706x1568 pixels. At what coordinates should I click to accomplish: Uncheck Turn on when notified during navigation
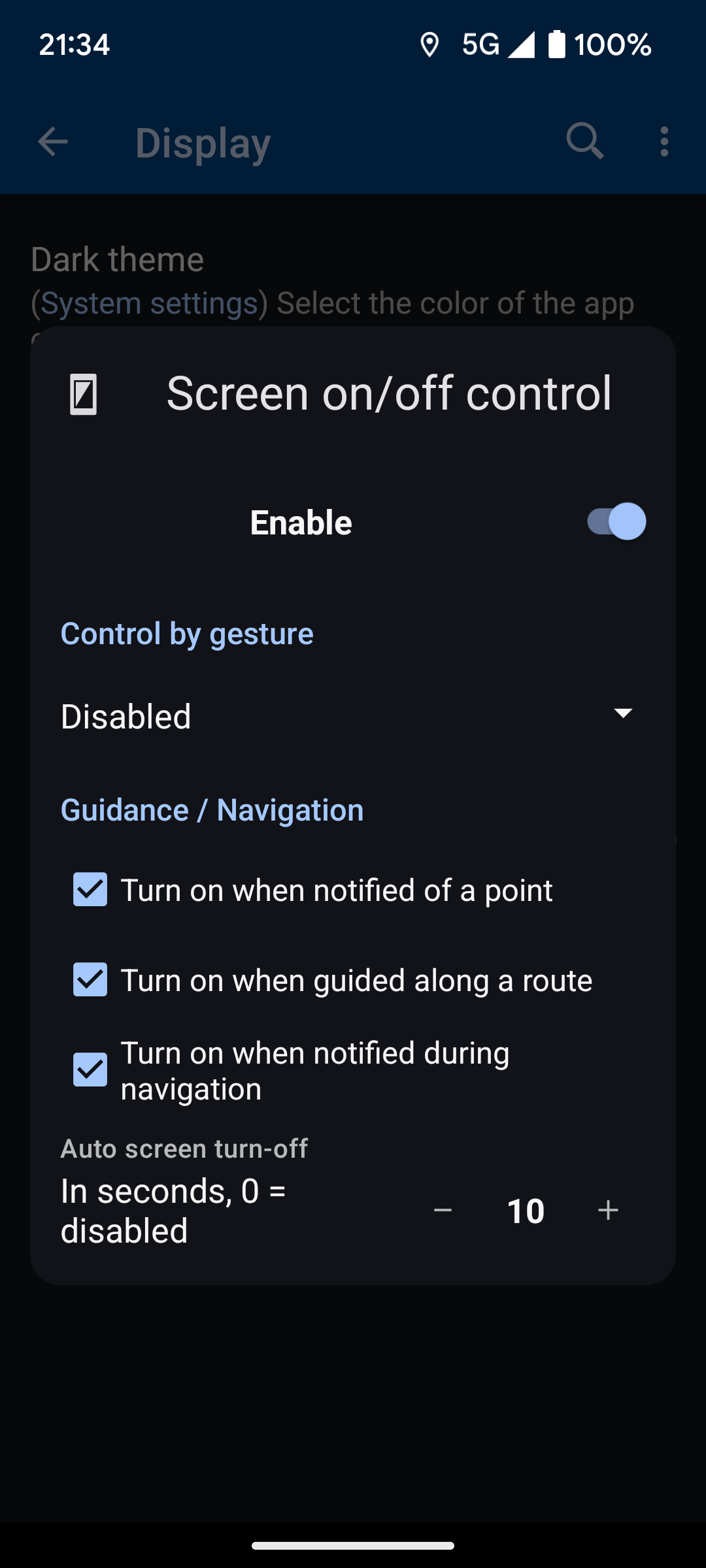[90, 1070]
